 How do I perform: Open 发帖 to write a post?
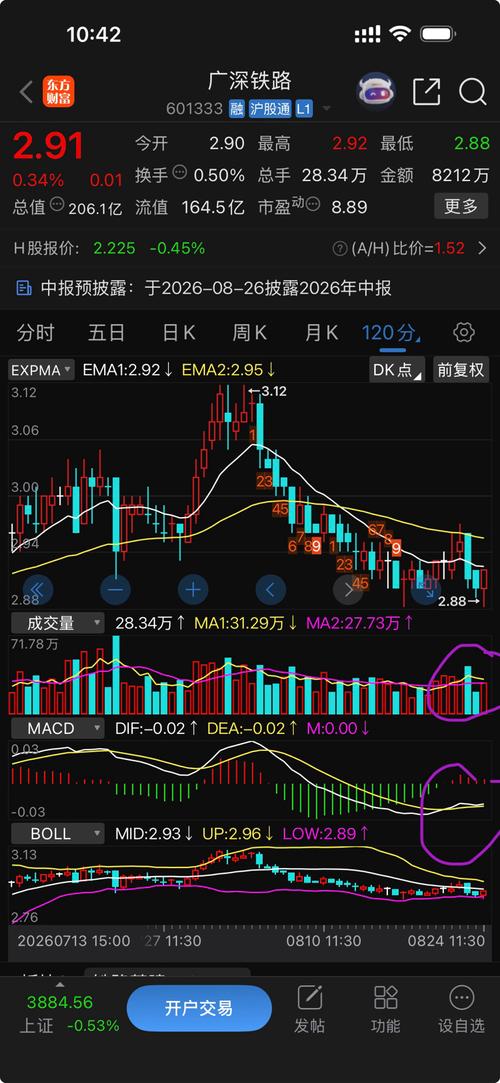pos(309,1010)
